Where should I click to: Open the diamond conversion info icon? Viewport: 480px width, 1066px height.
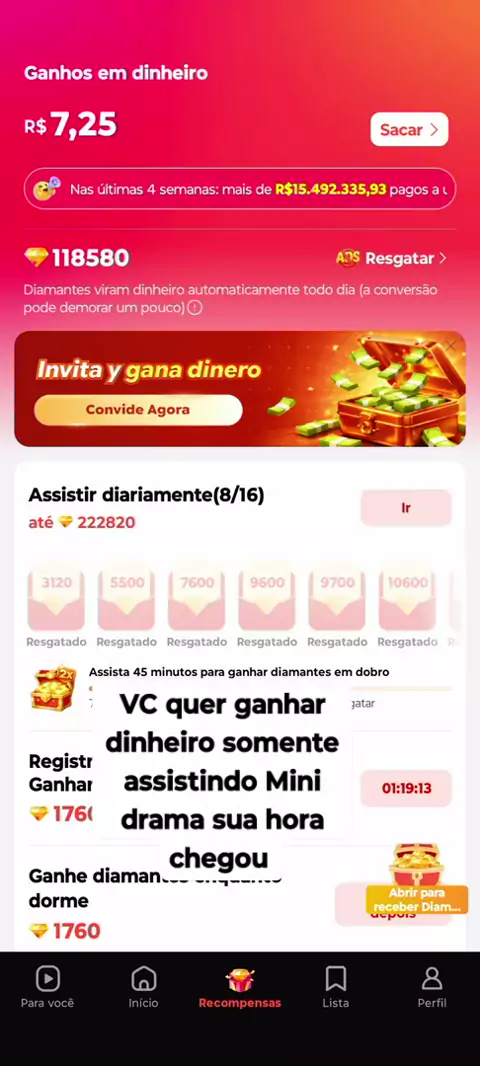click(x=194, y=308)
